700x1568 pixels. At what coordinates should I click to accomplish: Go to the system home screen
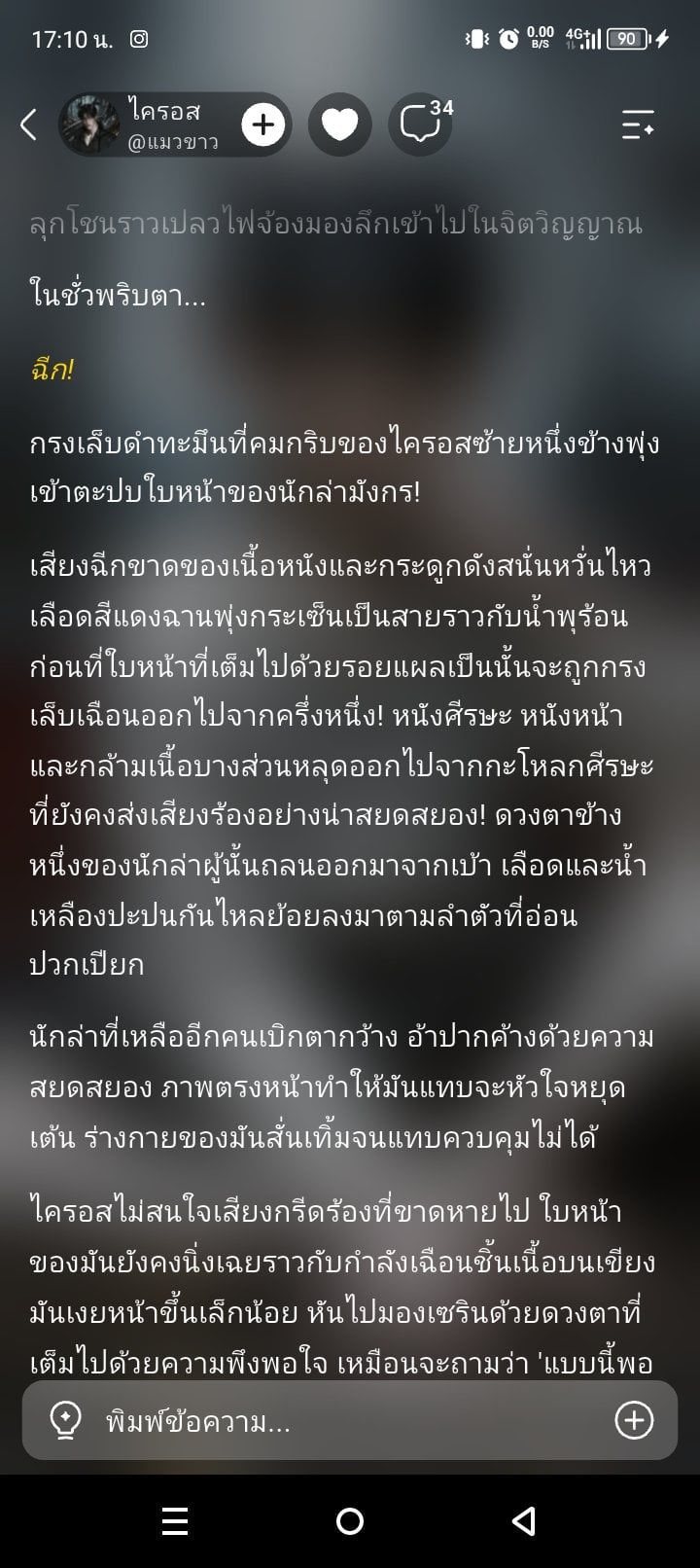[x=350, y=1521]
